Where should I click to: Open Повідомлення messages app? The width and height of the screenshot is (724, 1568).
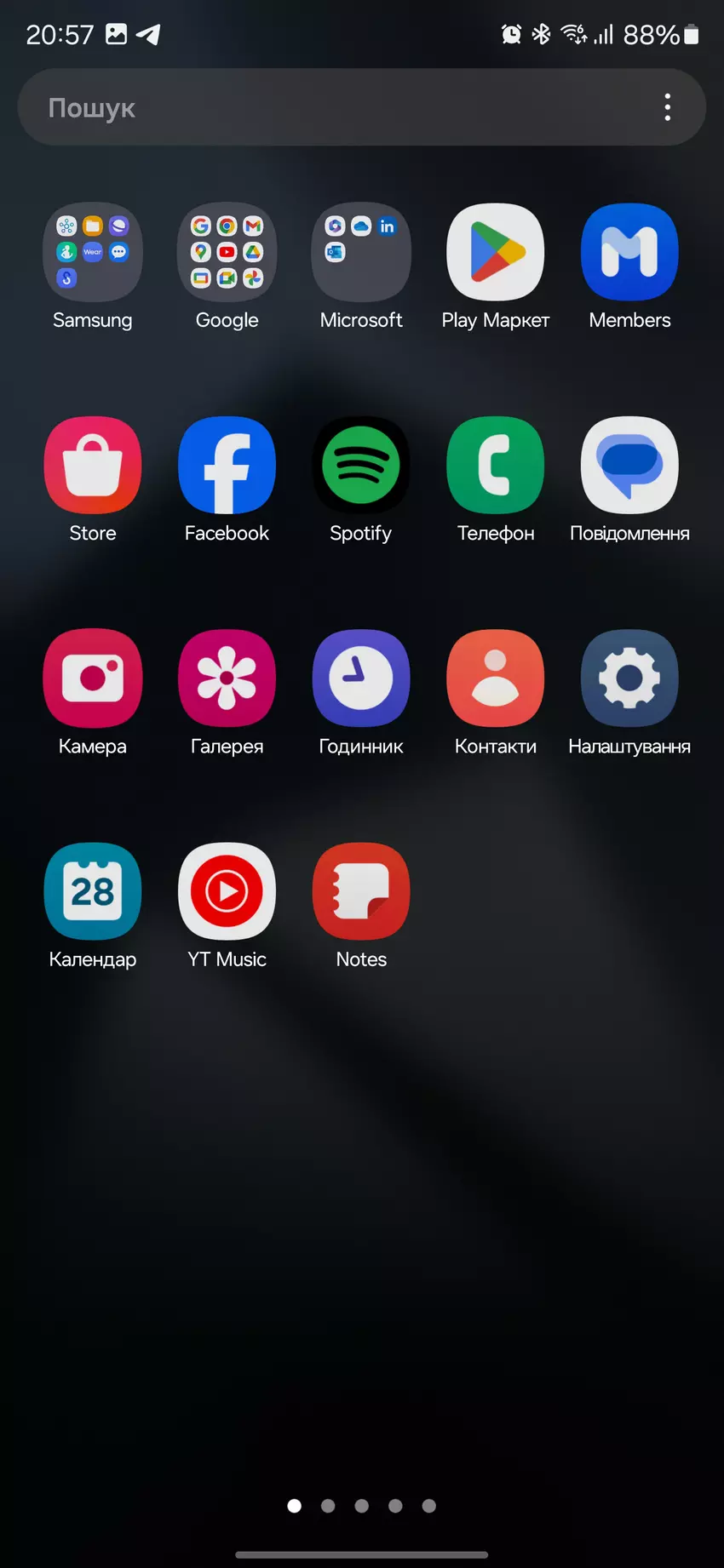[x=629, y=466]
